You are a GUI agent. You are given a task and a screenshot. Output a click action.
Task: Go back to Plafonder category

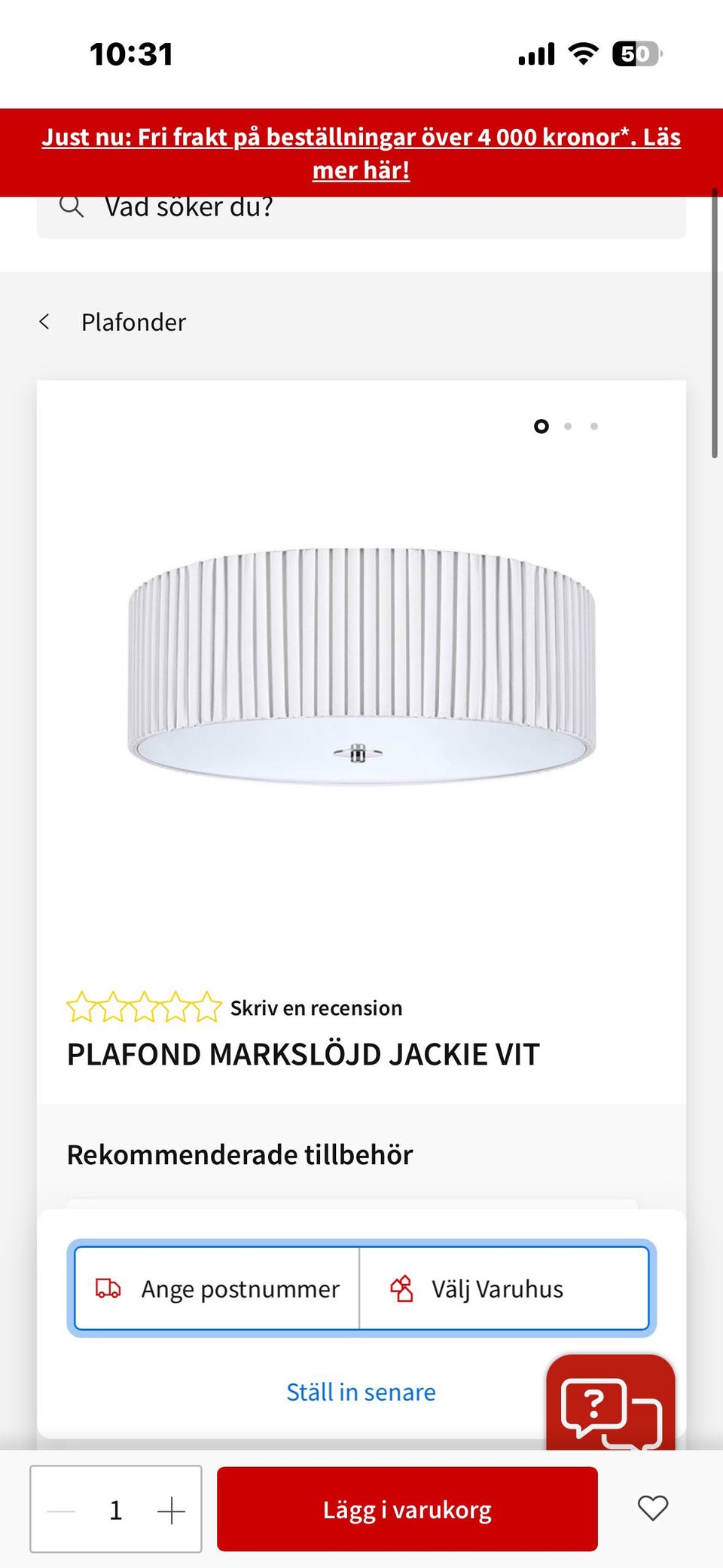pos(113,322)
